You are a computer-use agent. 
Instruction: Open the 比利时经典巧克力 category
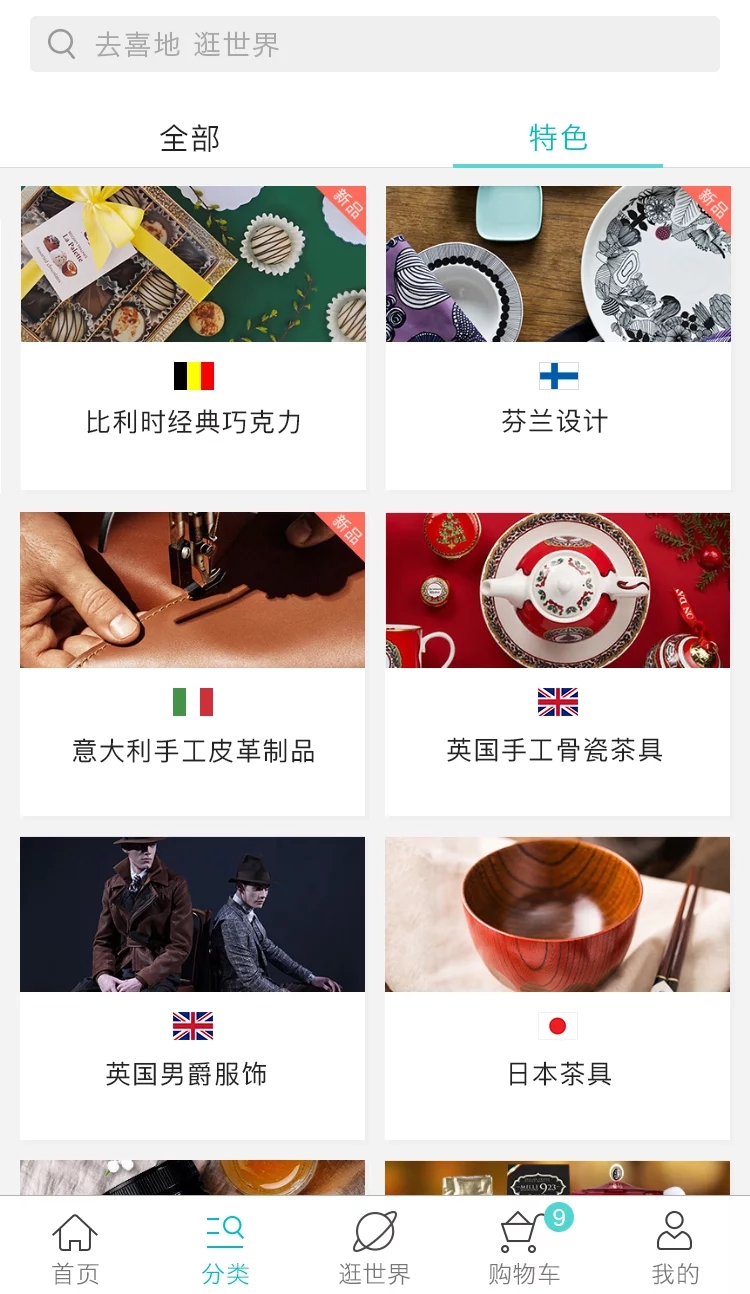[192, 421]
